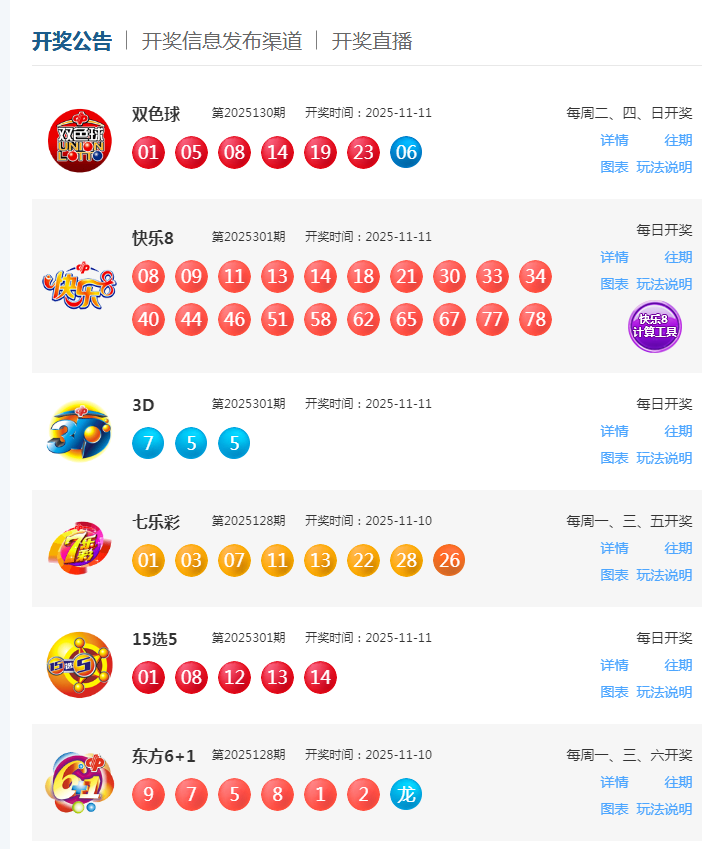View 往期 results for 双色球
This screenshot has width=717, height=849.
click(678, 140)
